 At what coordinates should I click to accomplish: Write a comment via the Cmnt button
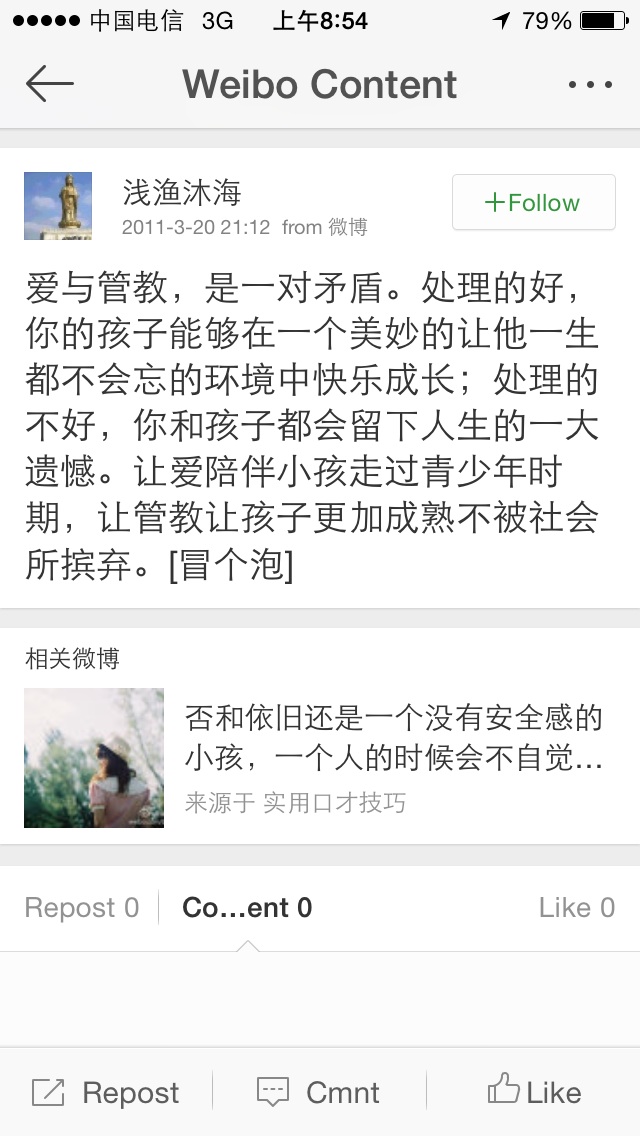click(x=319, y=1092)
